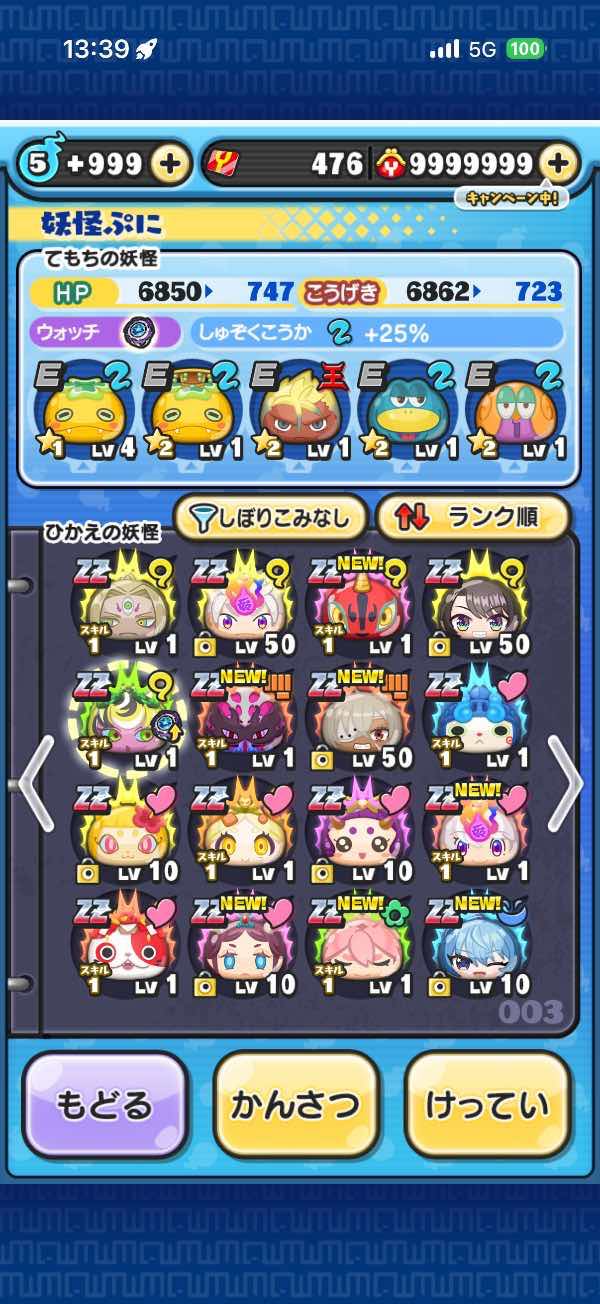Pick the red Jibanyan cat yokai in reserve
Image resolution: width=600 pixels, height=1304 pixels.
[x=124, y=942]
